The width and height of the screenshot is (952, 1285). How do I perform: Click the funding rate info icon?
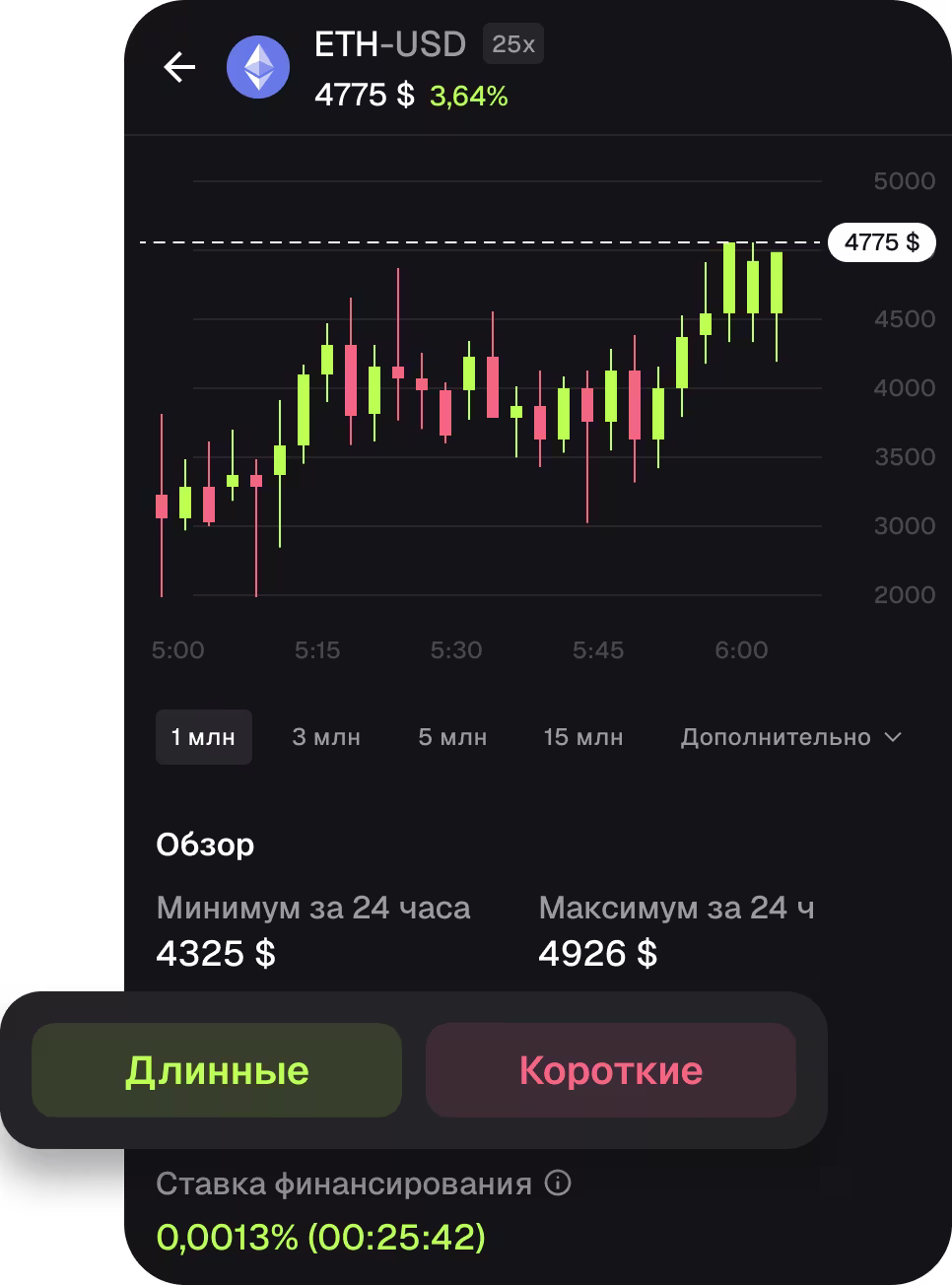[x=558, y=1184]
